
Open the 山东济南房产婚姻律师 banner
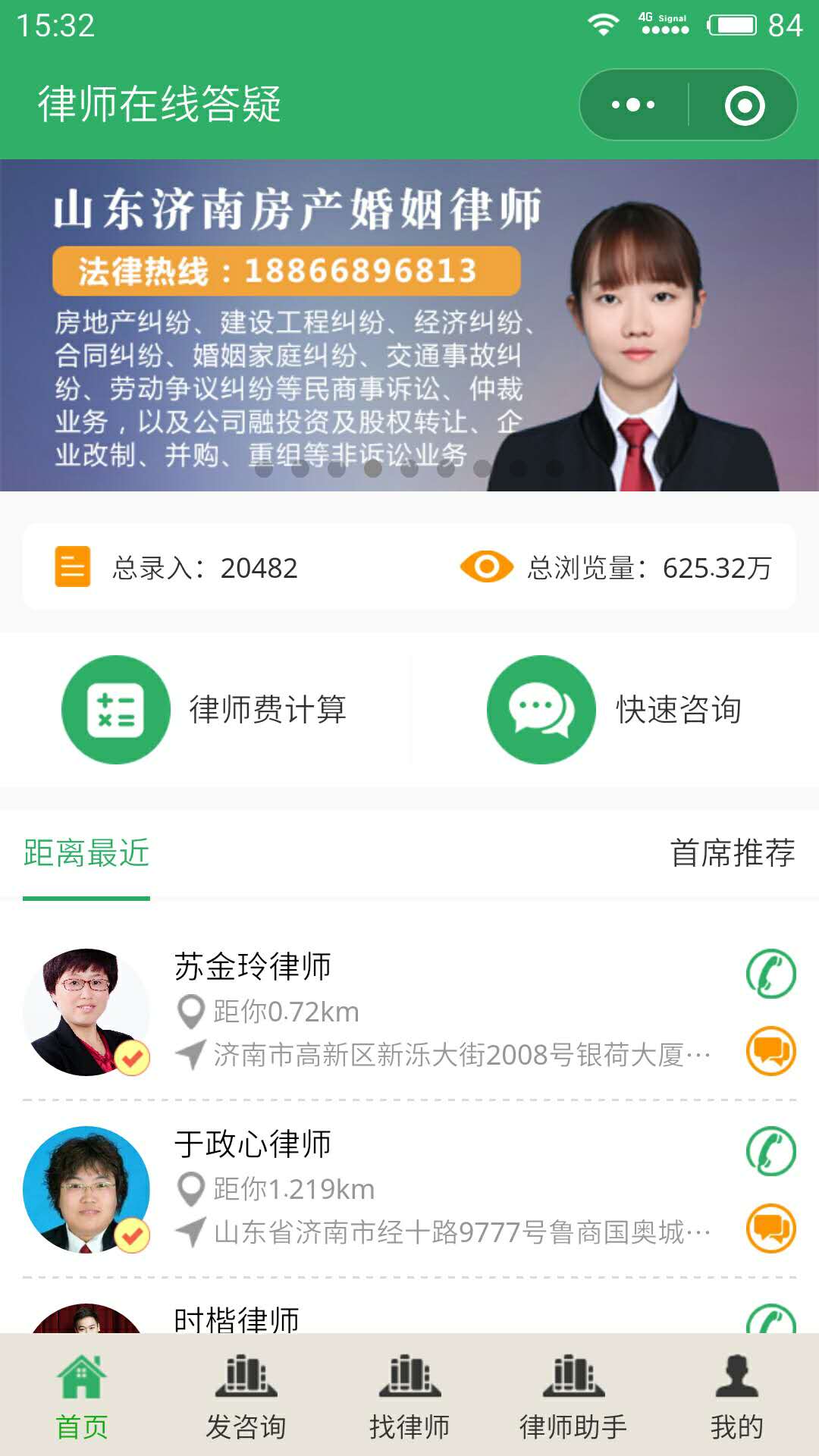(x=409, y=325)
